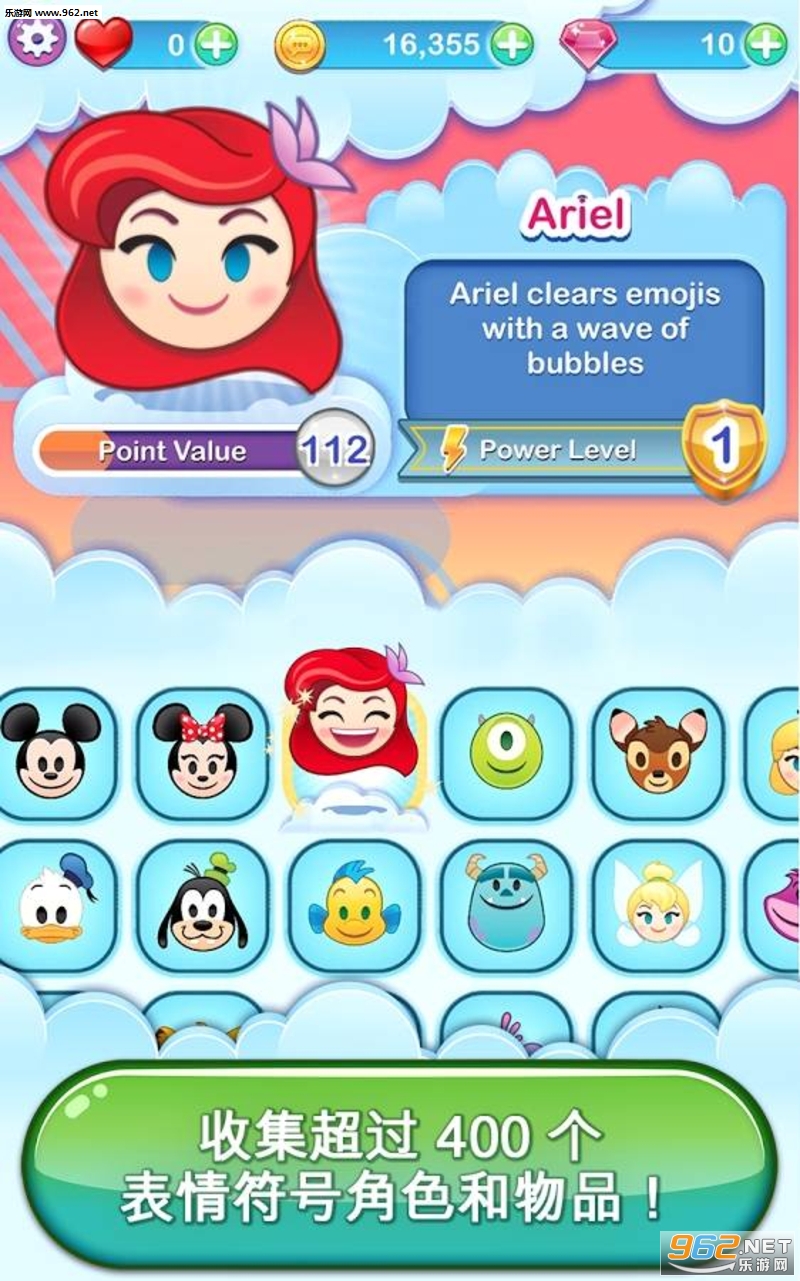The width and height of the screenshot is (800, 1281).
Task: Tap the selected laughing Ariel emoji
Action: tap(355, 735)
